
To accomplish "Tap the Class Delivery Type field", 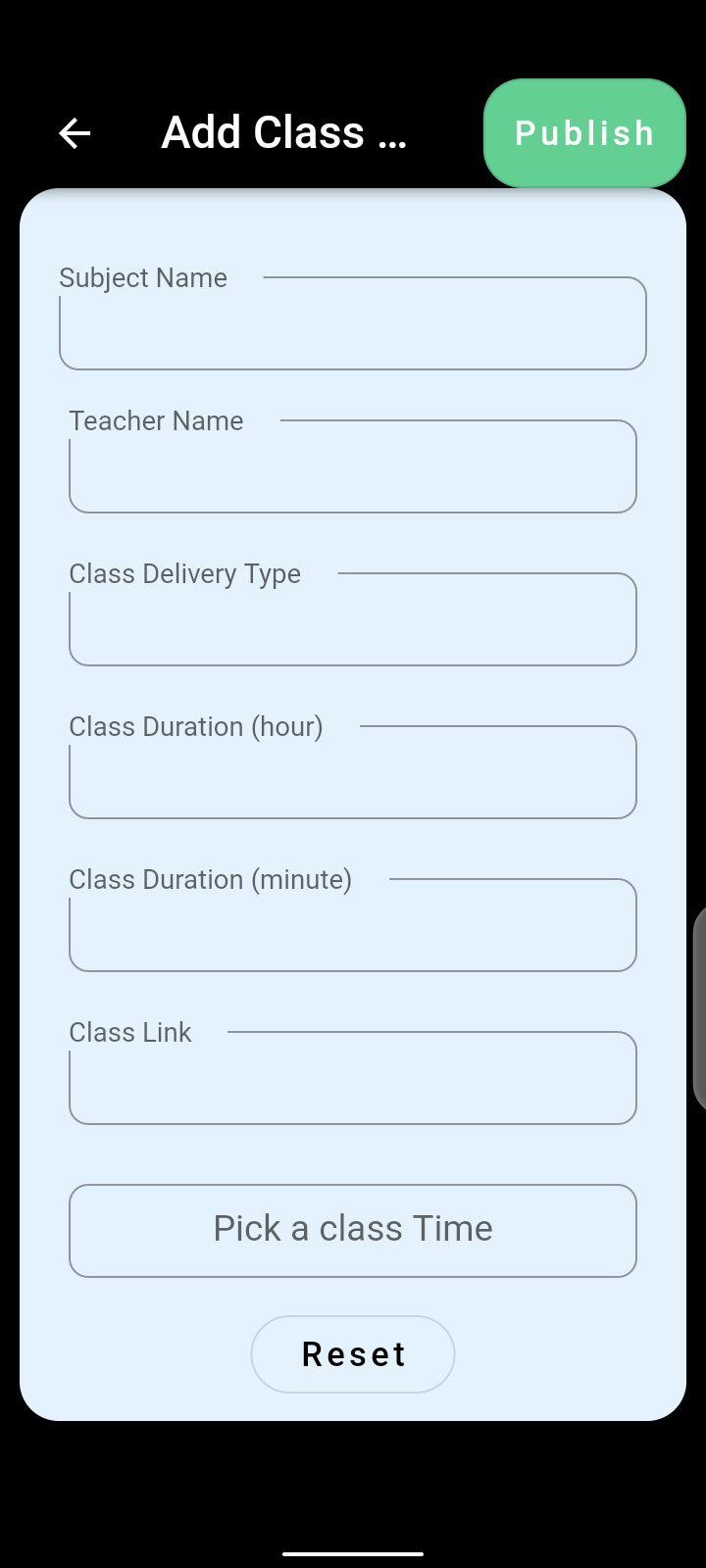I will click(x=353, y=620).
